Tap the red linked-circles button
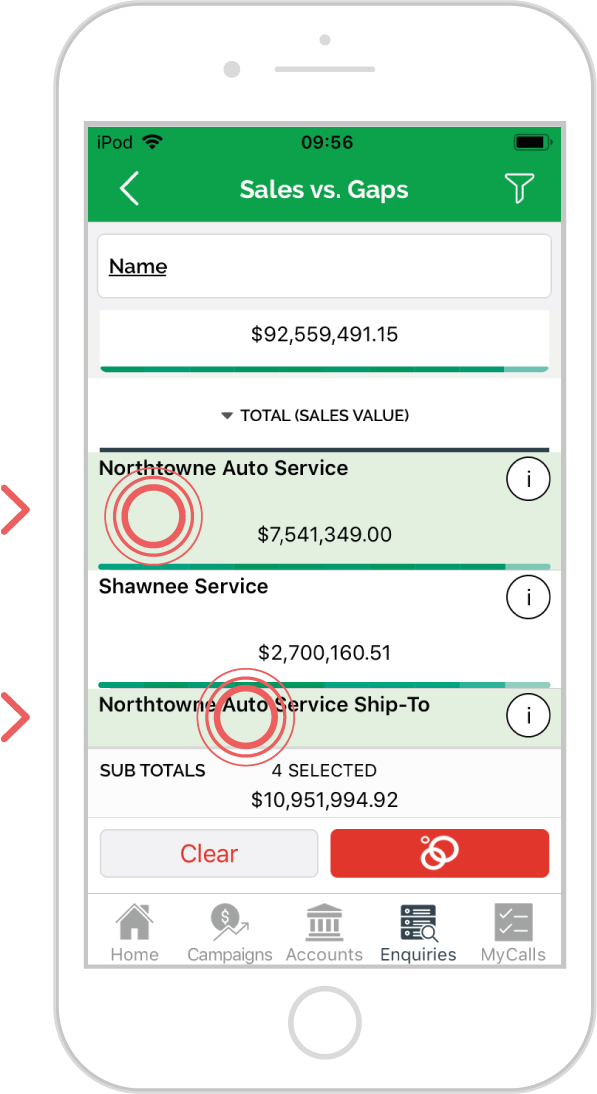 (x=440, y=853)
